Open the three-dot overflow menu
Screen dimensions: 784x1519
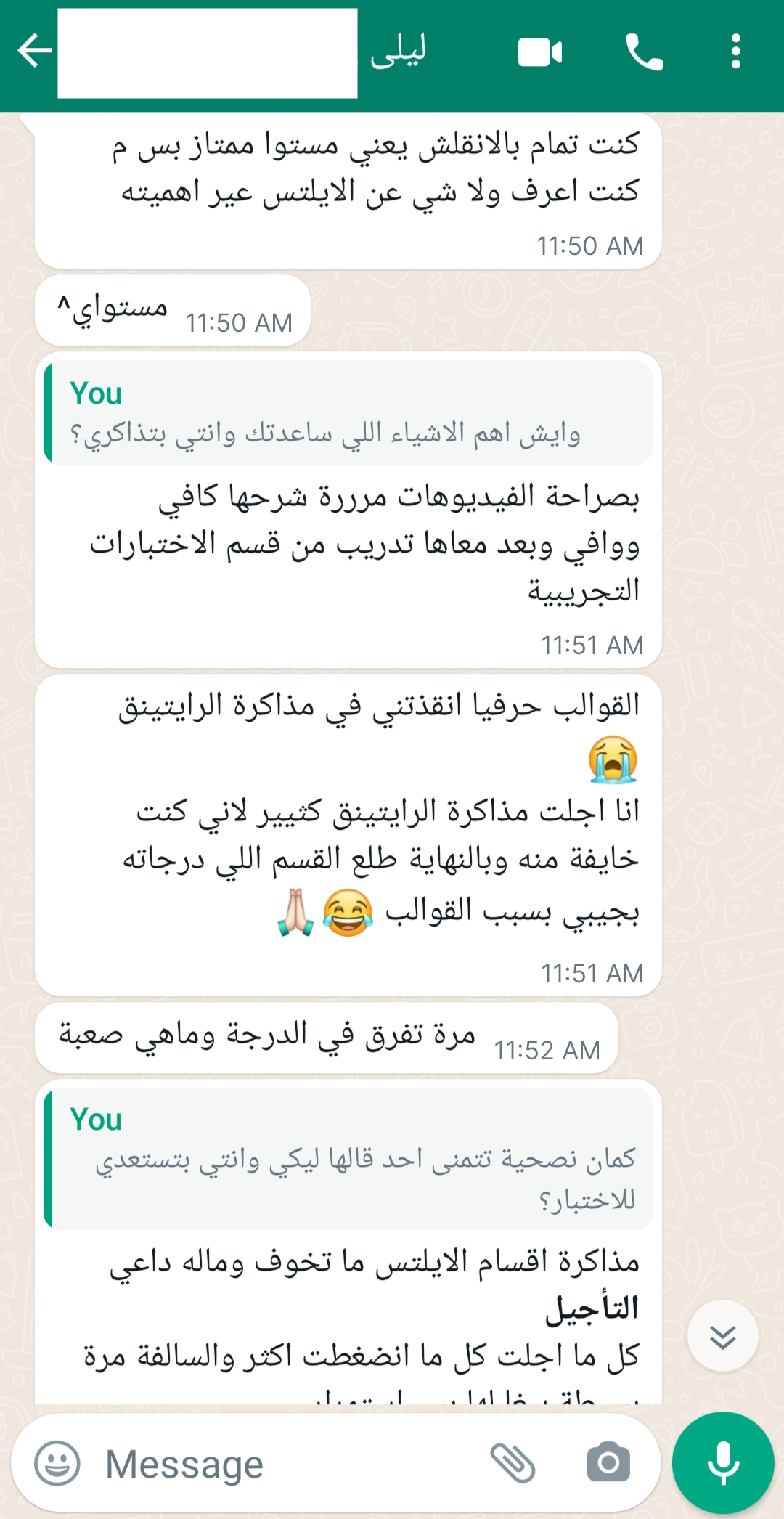pos(736,52)
